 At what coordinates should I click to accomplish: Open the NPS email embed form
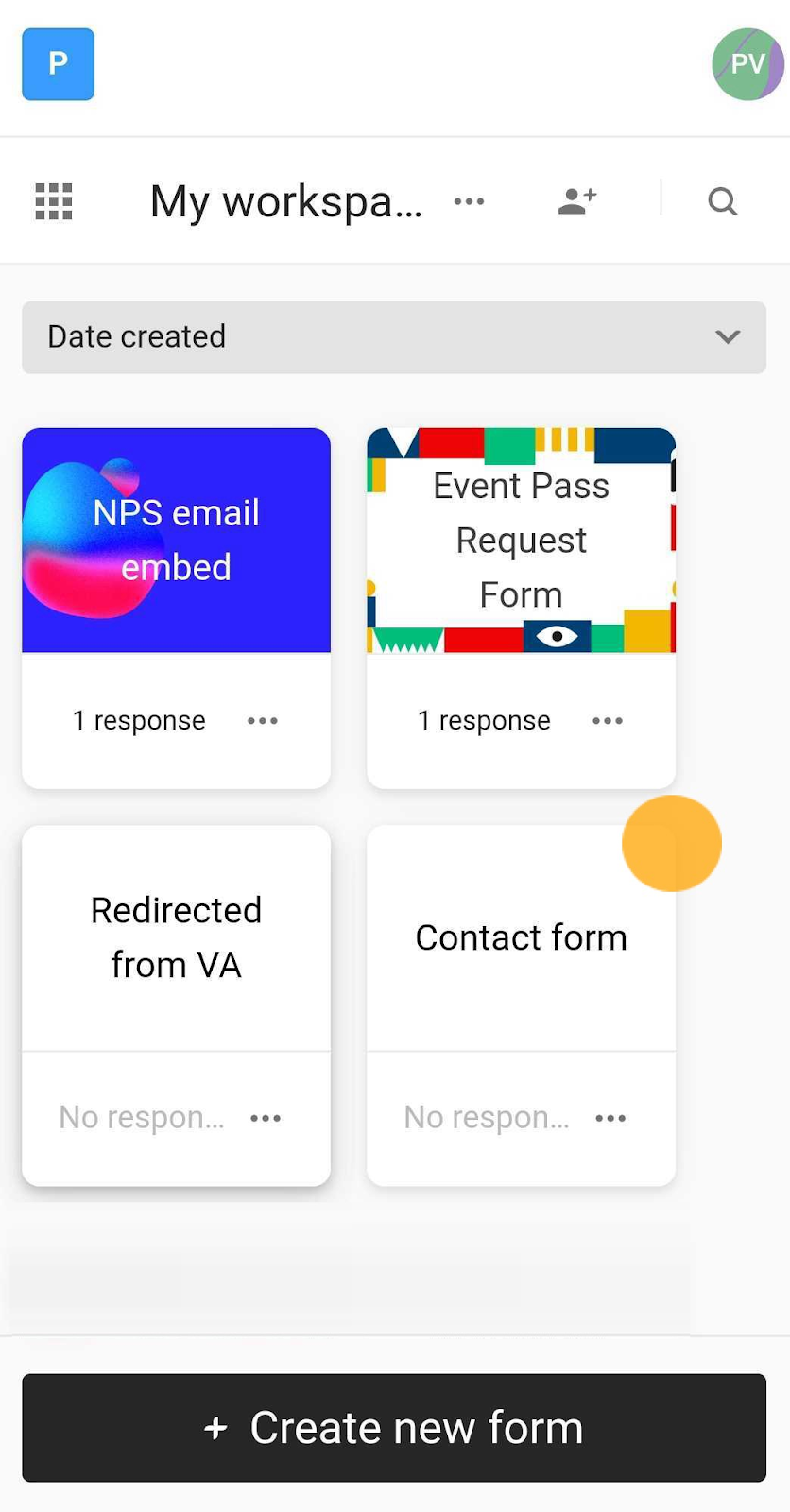176,541
